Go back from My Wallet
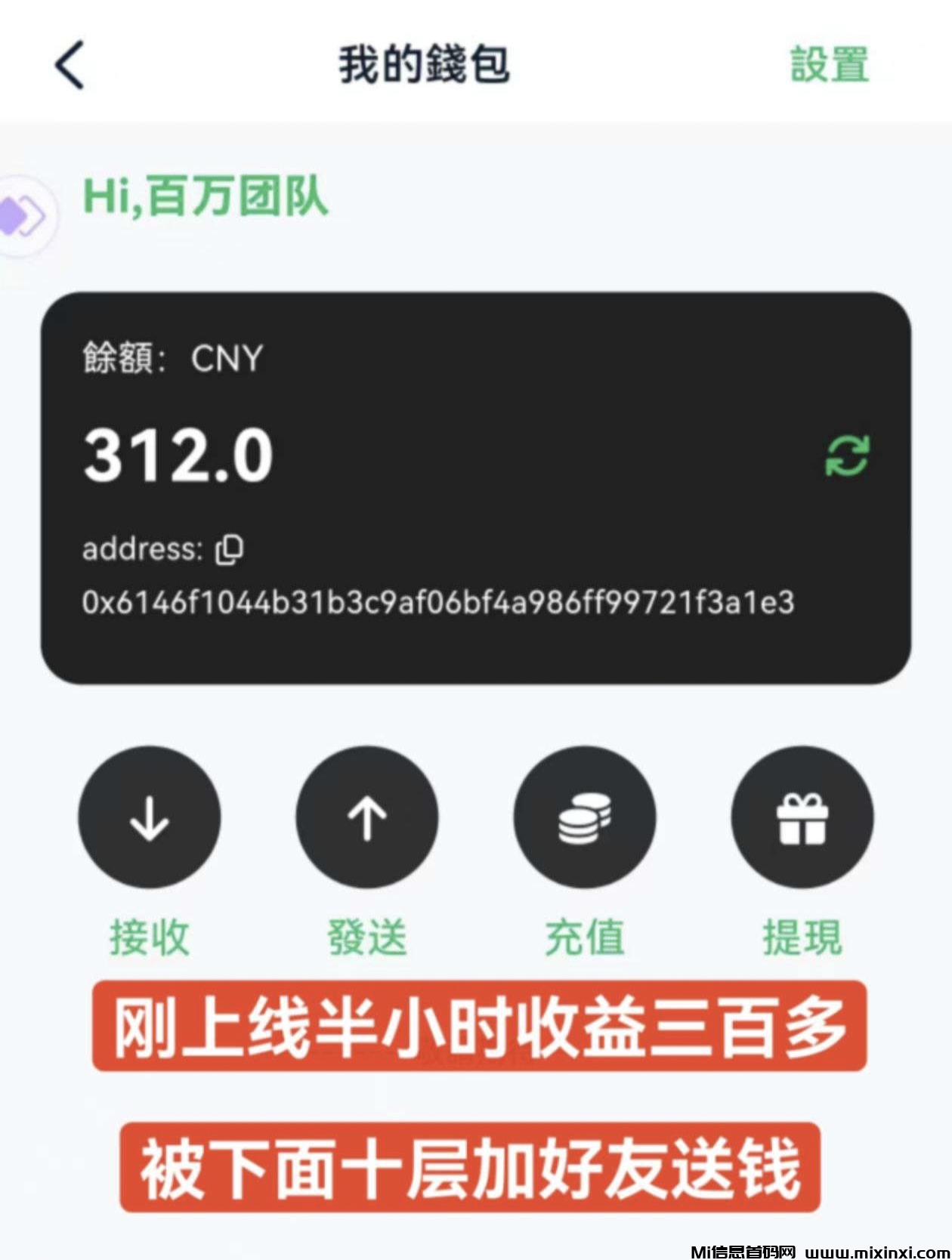Image resolution: width=952 pixels, height=1260 pixels. click(70, 65)
